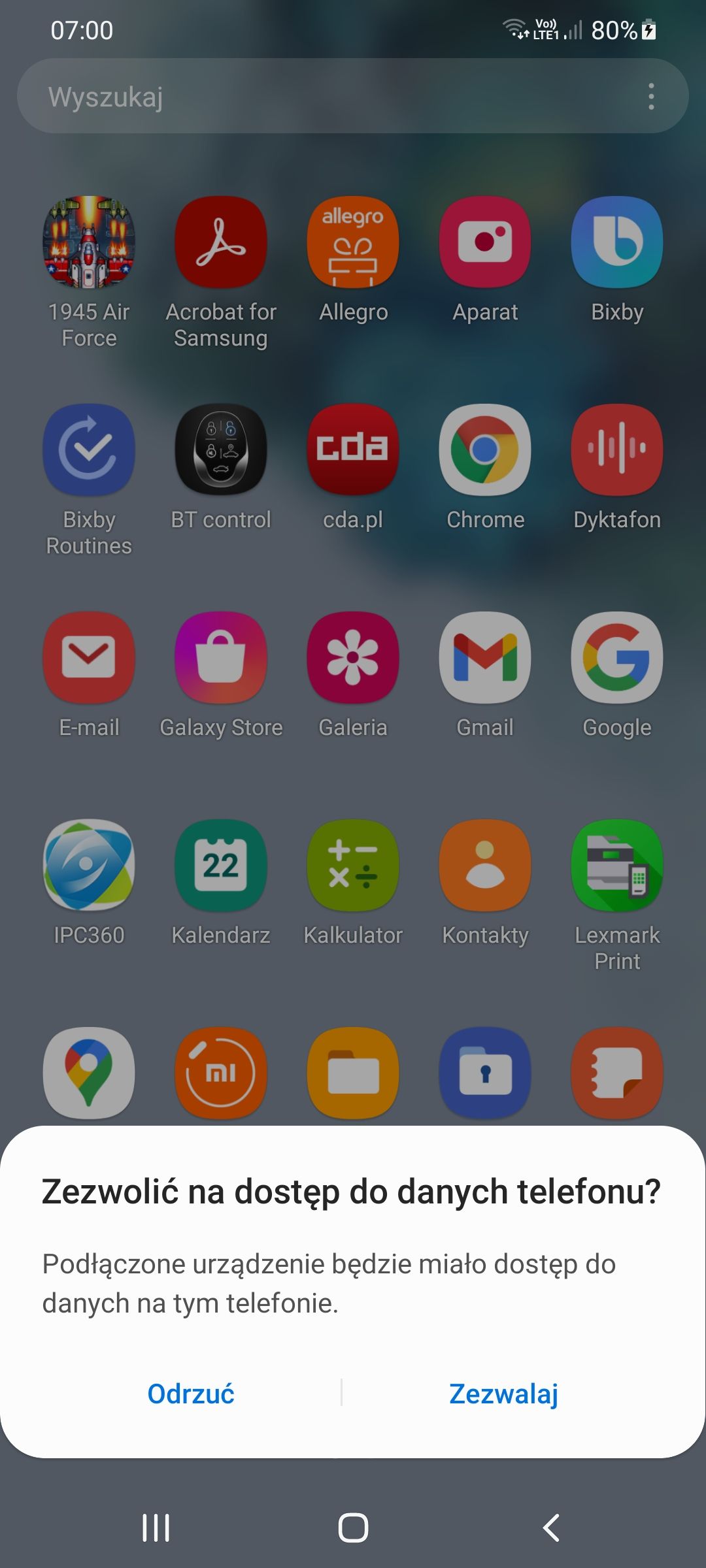Launch the cda.pl app

(x=353, y=449)
